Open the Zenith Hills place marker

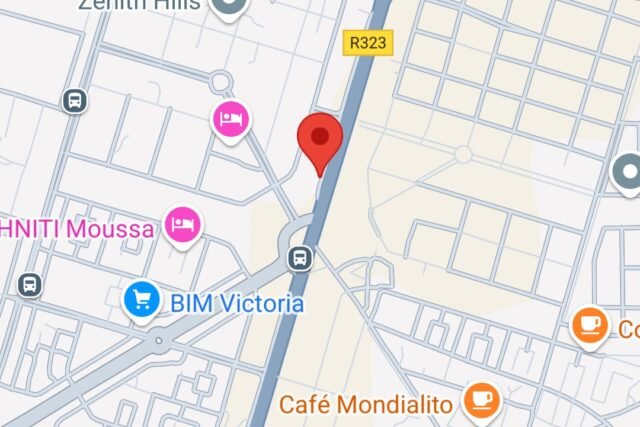pos(231,6)
